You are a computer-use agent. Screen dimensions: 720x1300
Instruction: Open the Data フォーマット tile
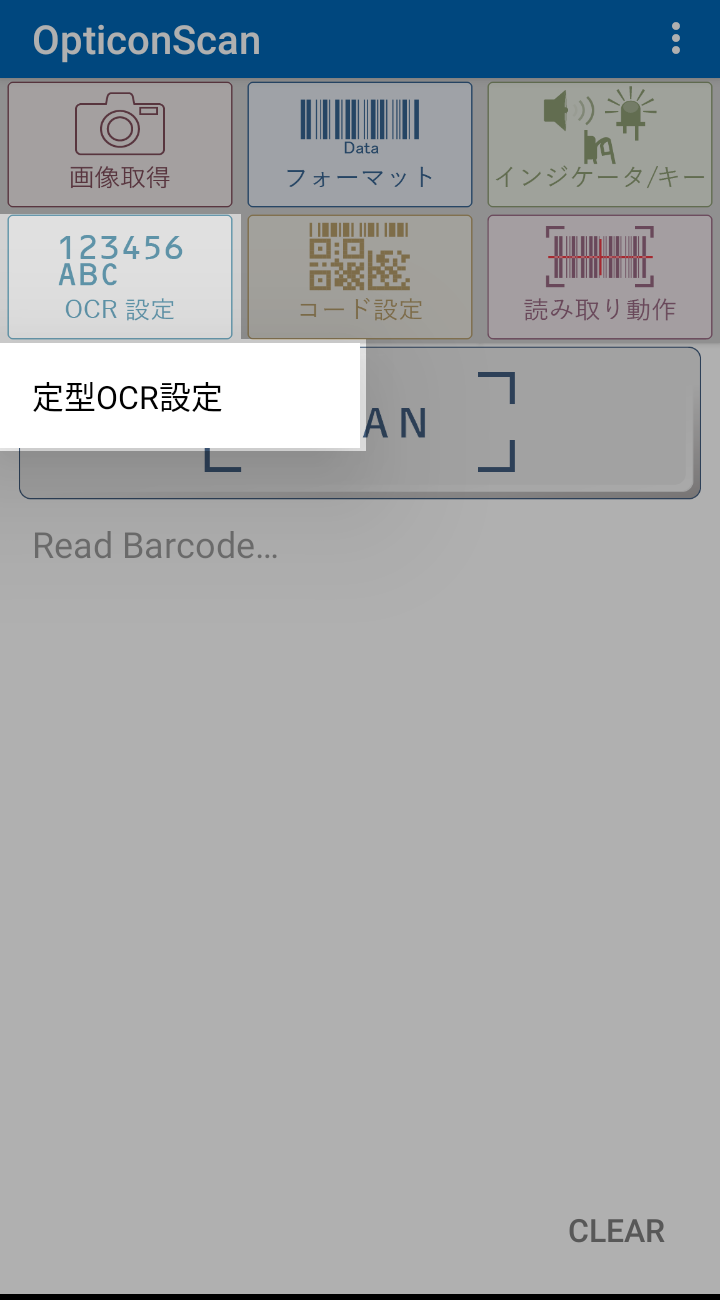(x=360, y=144)
